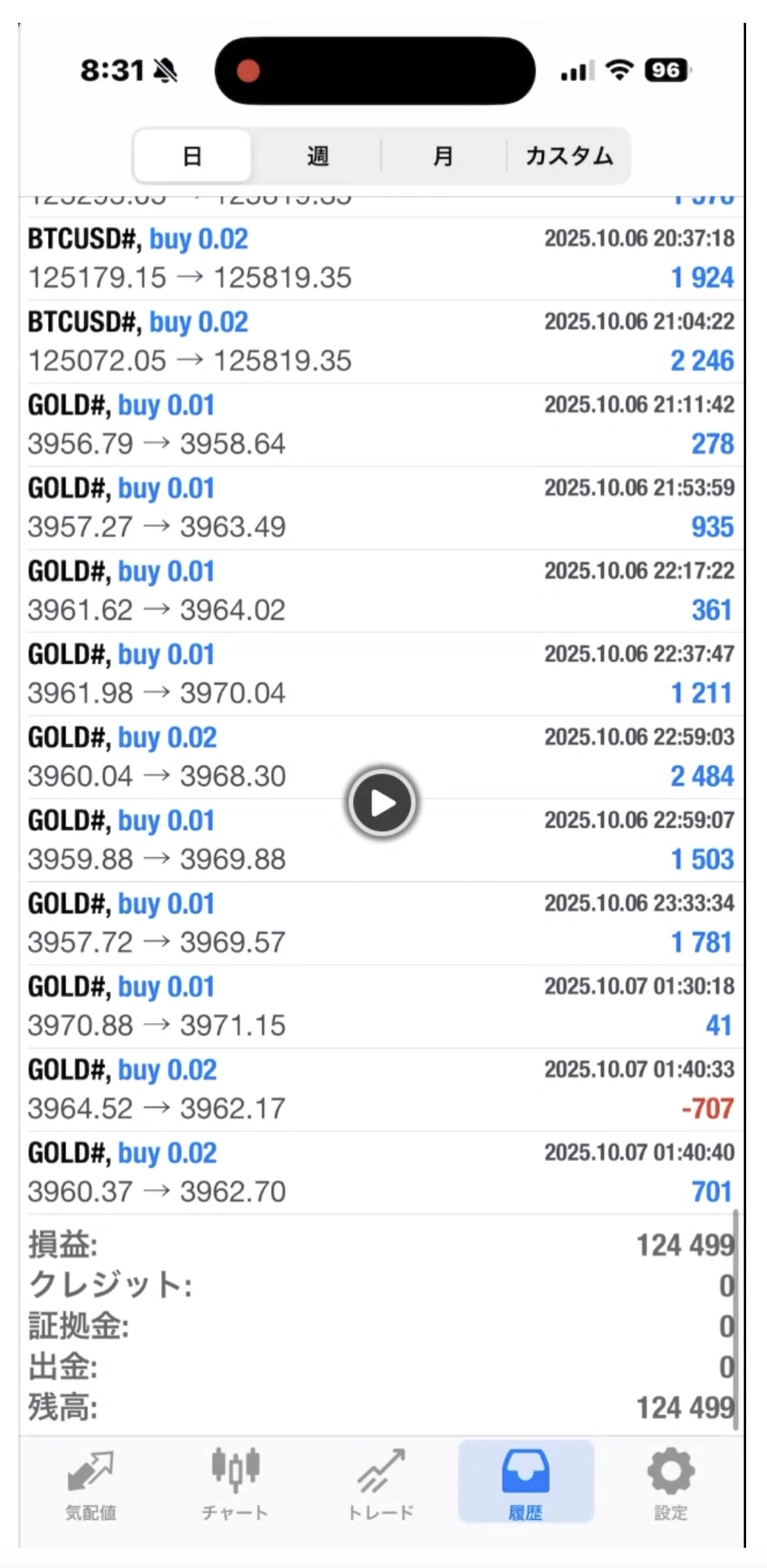
Task: Expand the GOLD# trade with 2 484 profit
Action: (261, 757)
